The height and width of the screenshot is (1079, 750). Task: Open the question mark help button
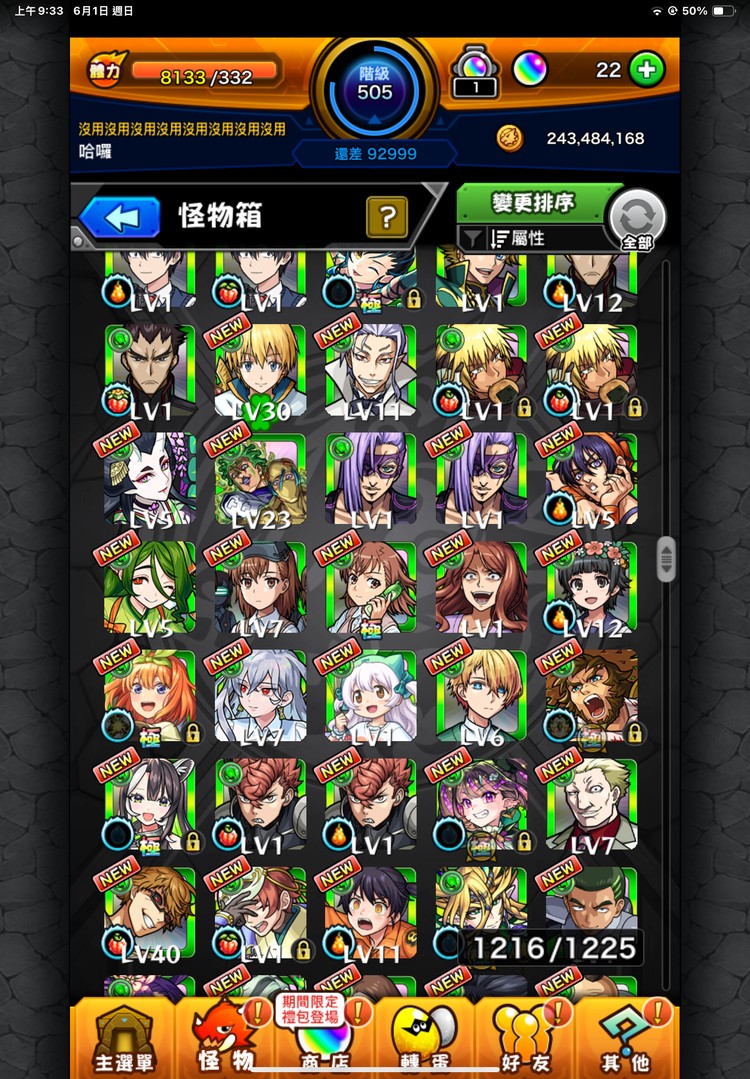pos(386,216)
